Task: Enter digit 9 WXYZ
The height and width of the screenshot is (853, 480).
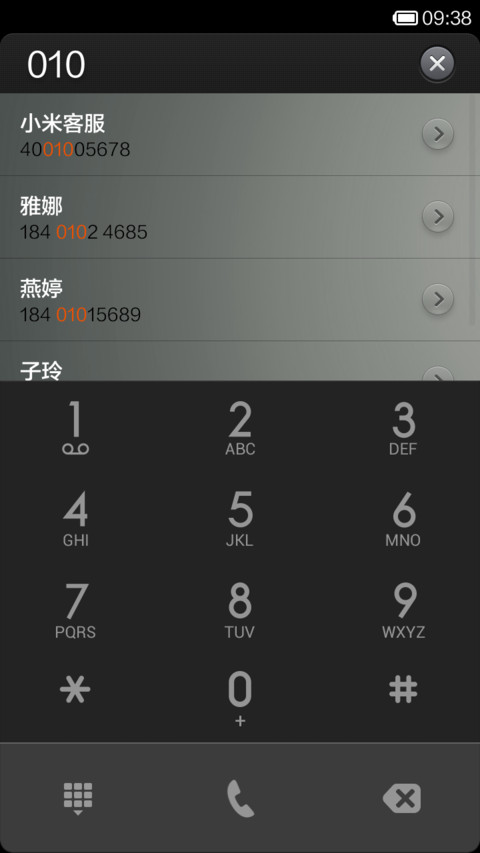Action: pos(403,610)
